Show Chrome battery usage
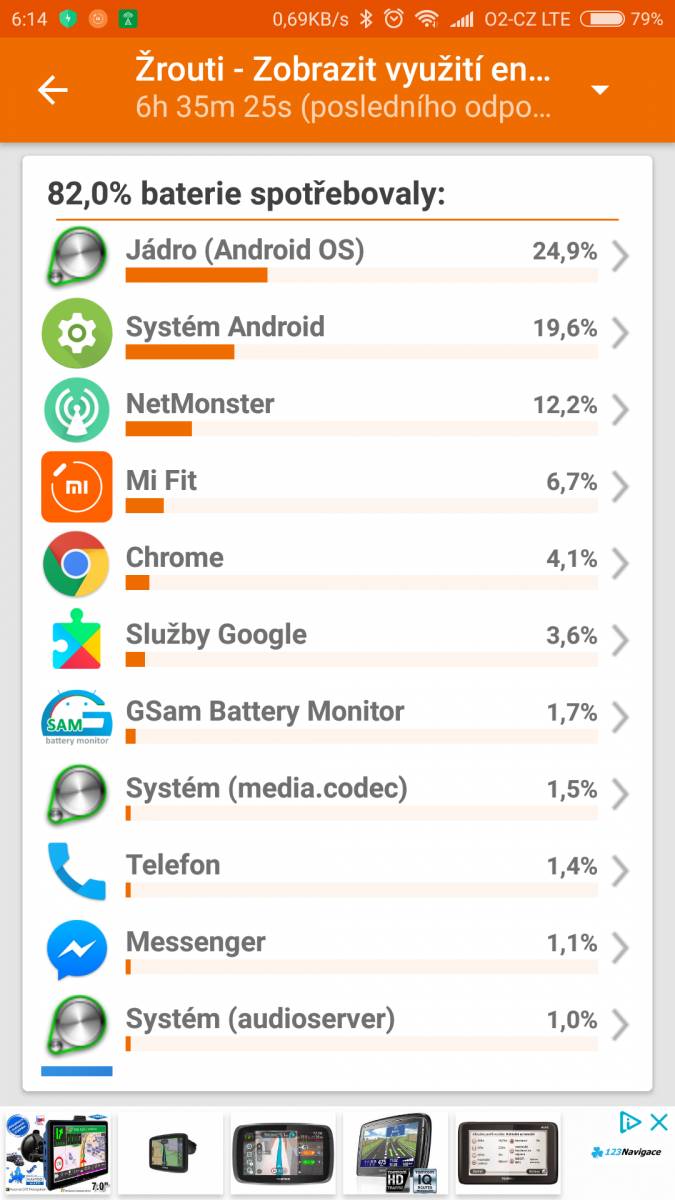The height and width of the screenshot is (1200, 675). (x=337, y=564)
